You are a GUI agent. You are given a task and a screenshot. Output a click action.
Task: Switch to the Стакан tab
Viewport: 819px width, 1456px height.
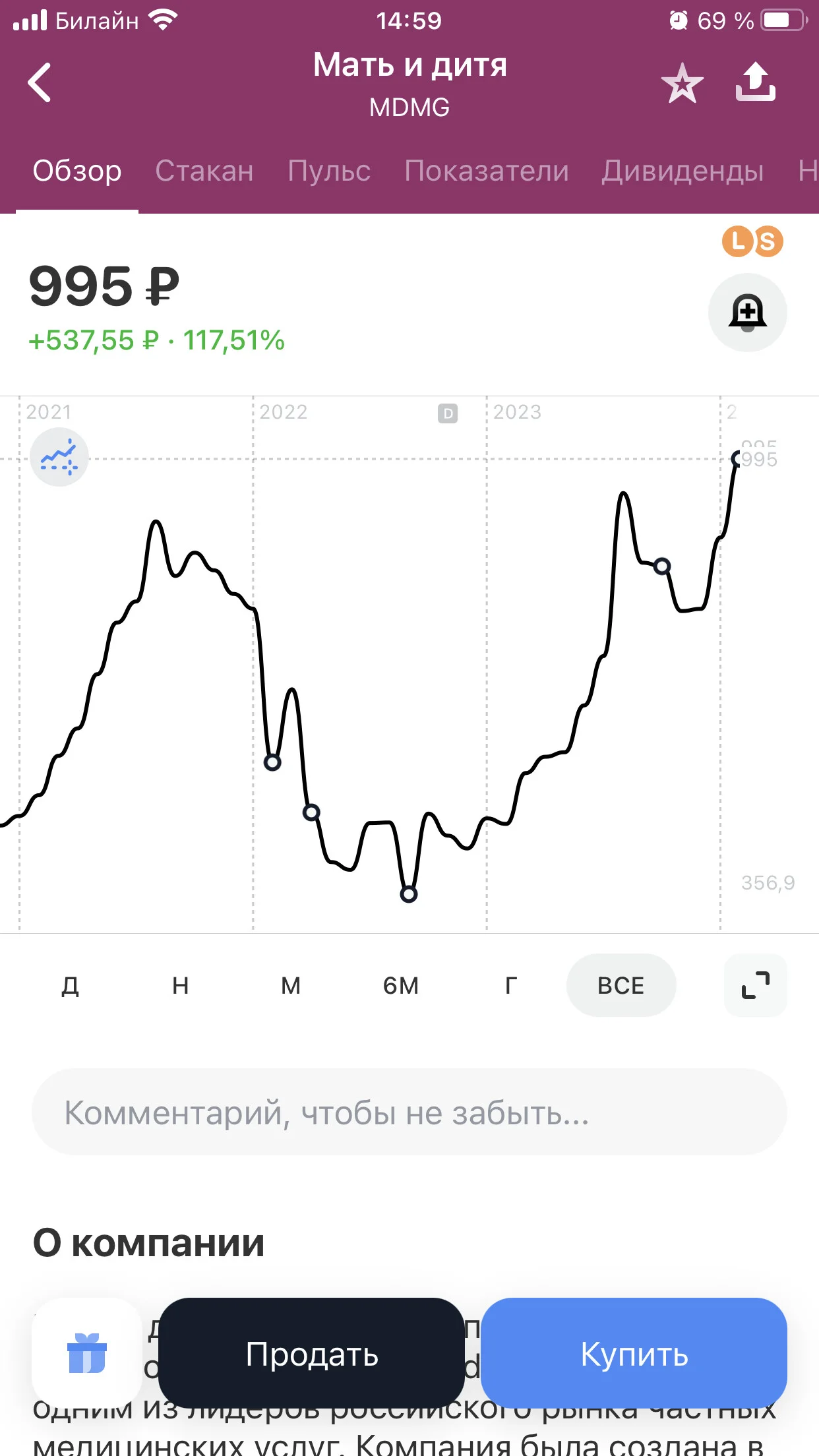tap(204, 171)
